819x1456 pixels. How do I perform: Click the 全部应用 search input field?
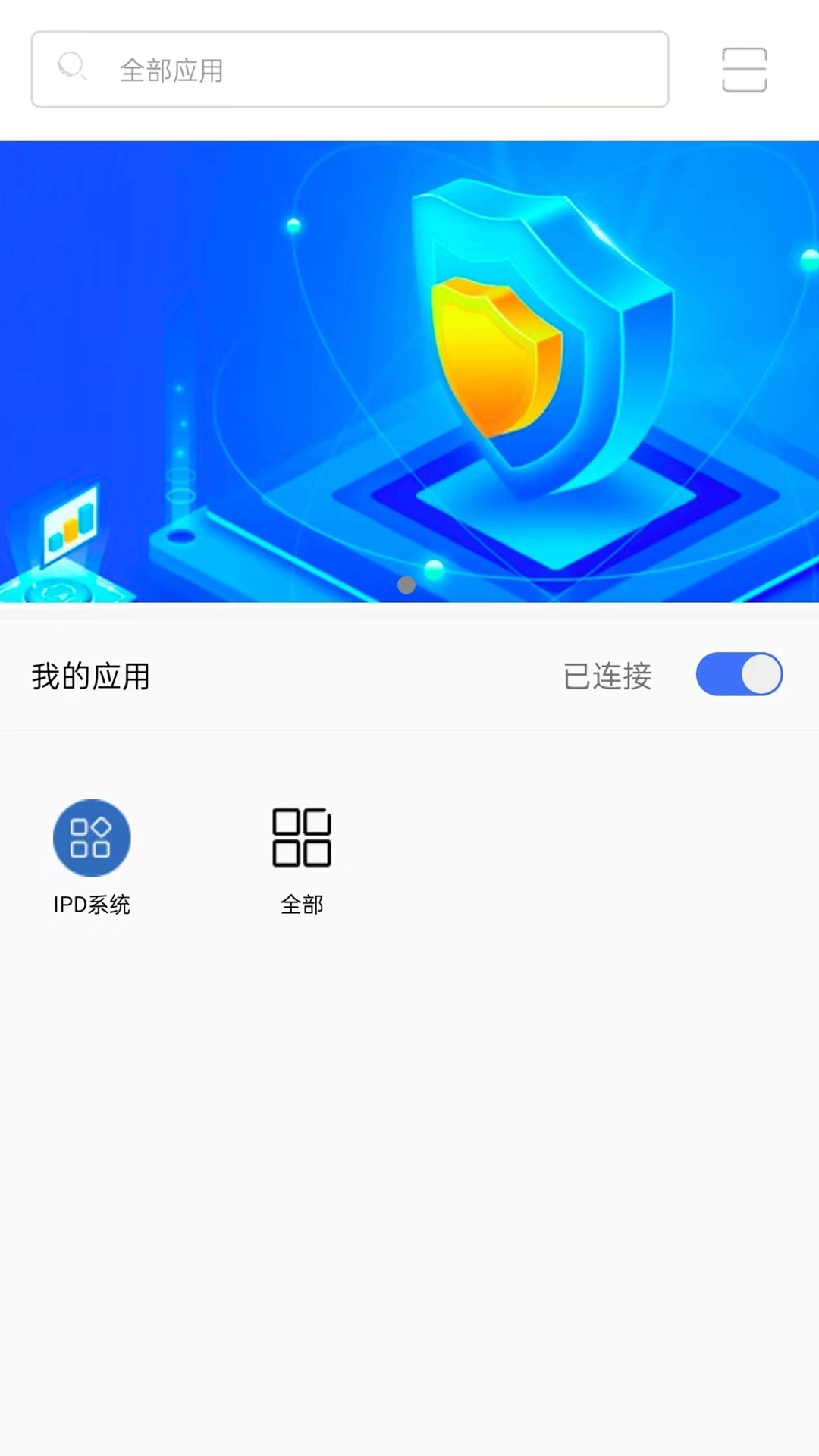coord(348,69)
